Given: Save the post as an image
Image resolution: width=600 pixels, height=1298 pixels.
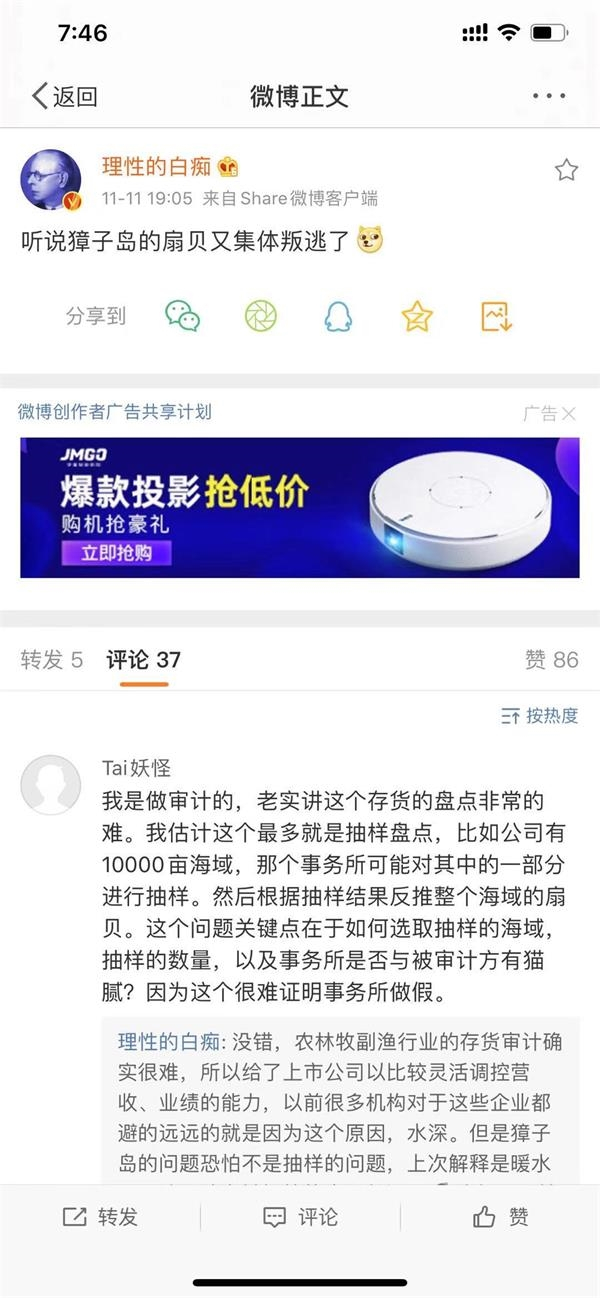Looking at the screenshot, I should (x=496, y=316).
